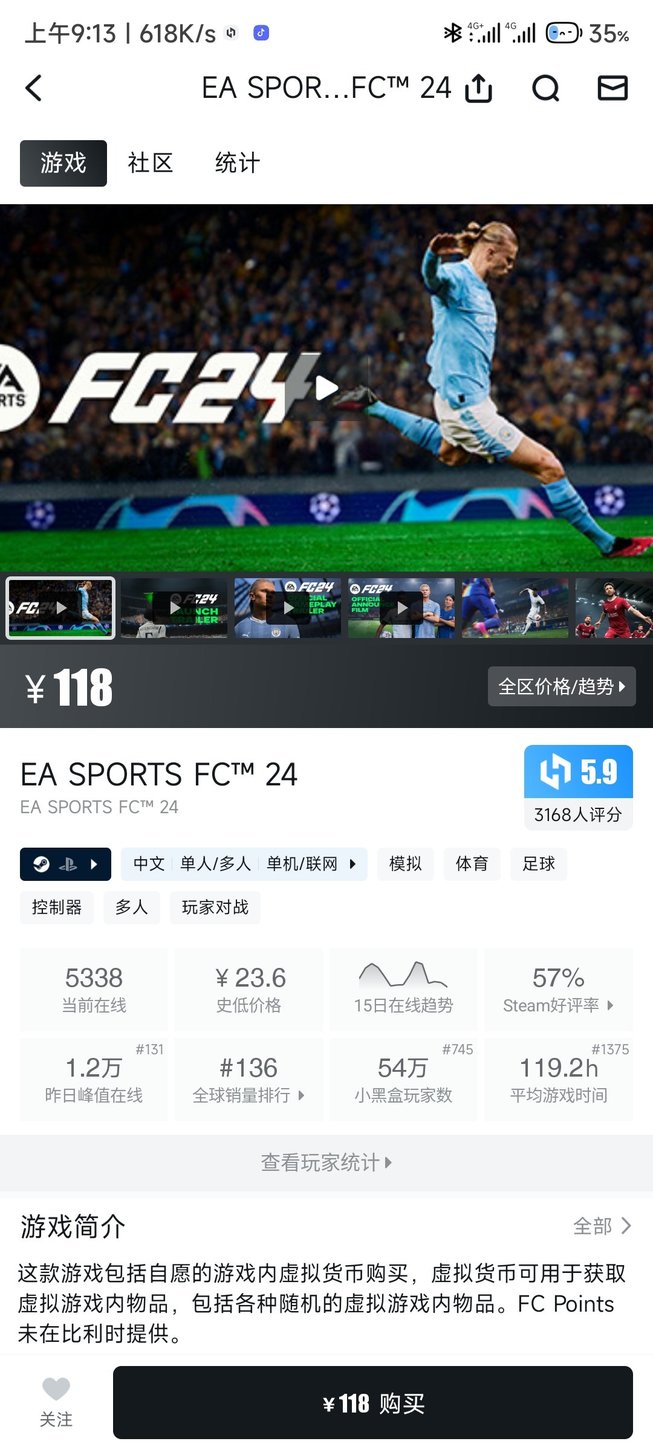Open the 5.9 rating score card
This screenshot has height=1450, width=653.
coord(578,787)
